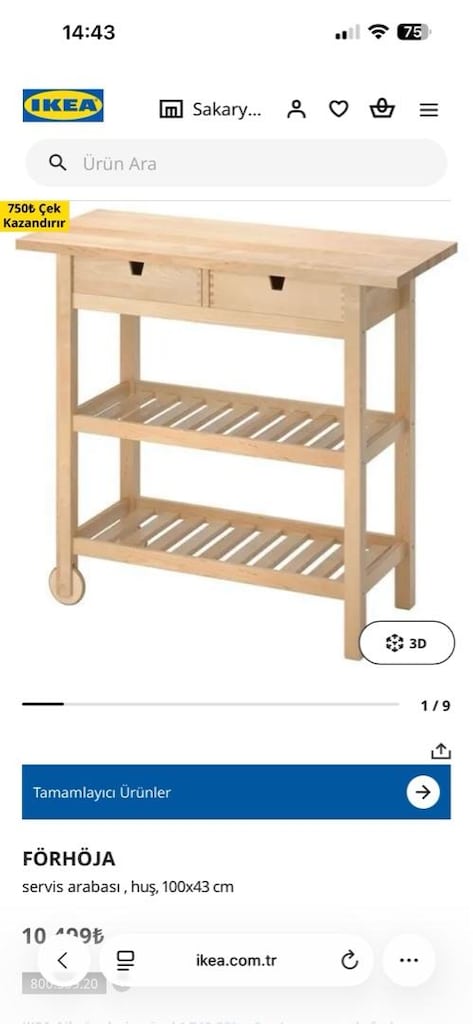
Task: Open Tamamlayıcı Ürünler
Action: click(236, 792)
